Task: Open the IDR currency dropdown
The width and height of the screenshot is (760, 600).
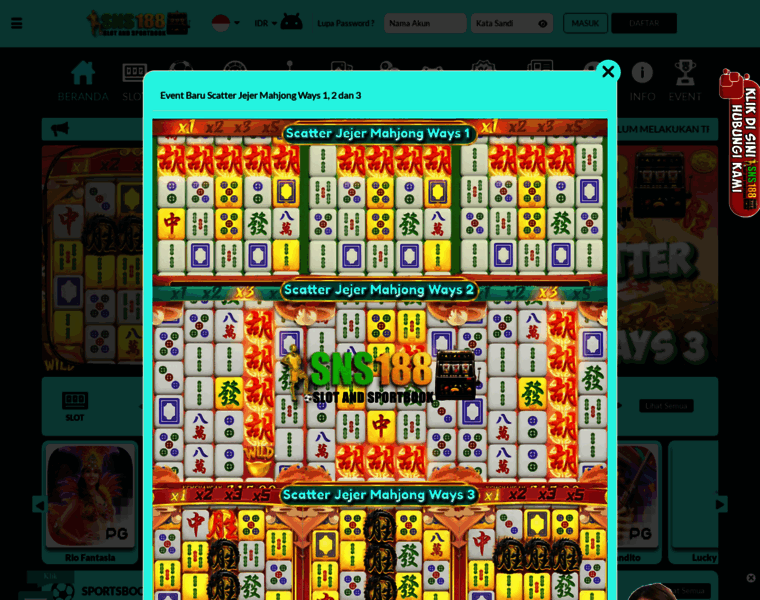Action: click(266, 23)
